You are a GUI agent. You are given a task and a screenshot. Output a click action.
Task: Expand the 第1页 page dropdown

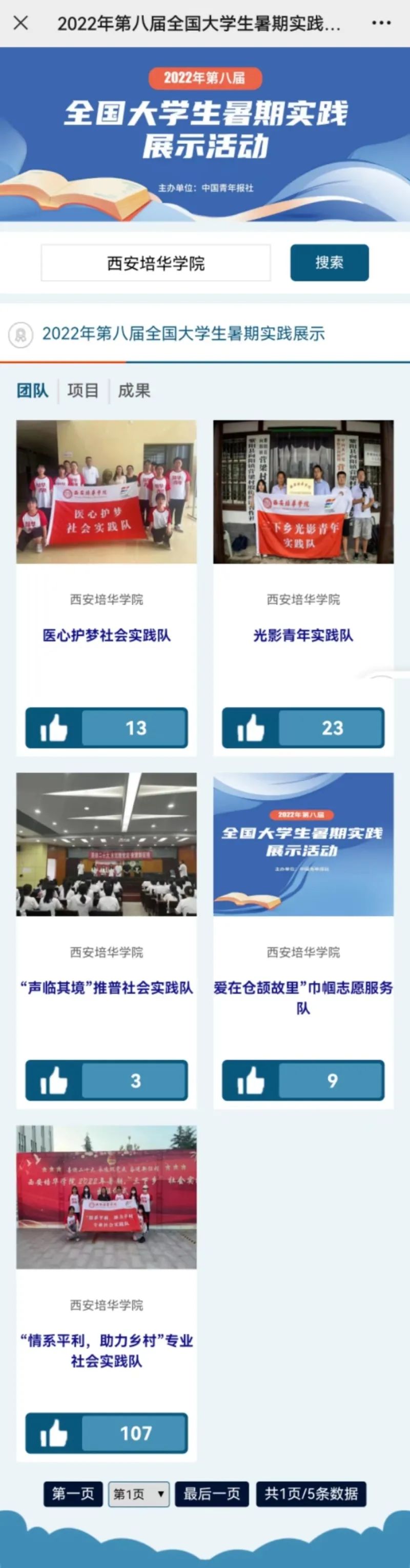(139, 1494)
